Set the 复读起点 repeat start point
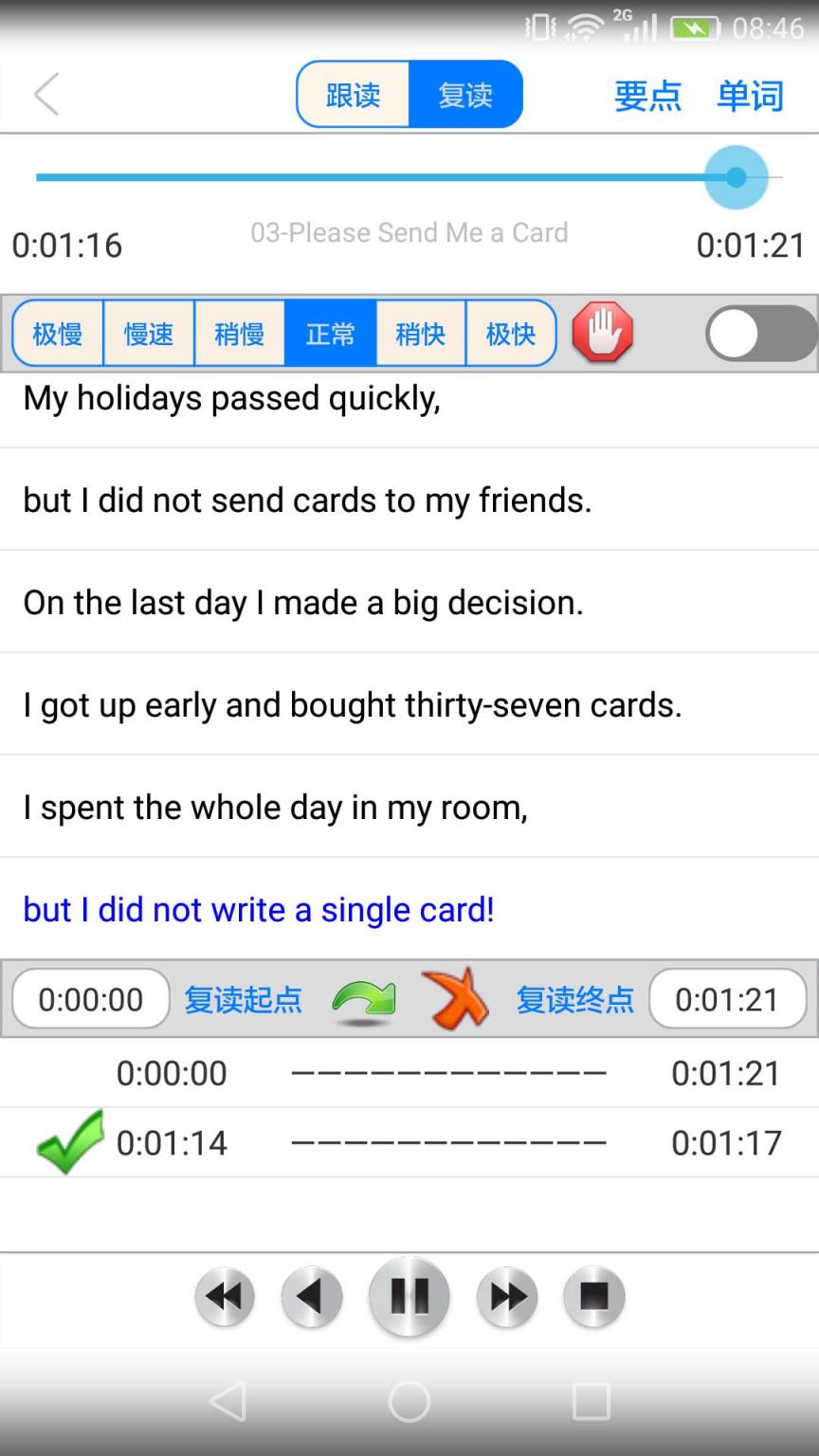Viewport: 819px width, 1456px height. coord(243,1000)
